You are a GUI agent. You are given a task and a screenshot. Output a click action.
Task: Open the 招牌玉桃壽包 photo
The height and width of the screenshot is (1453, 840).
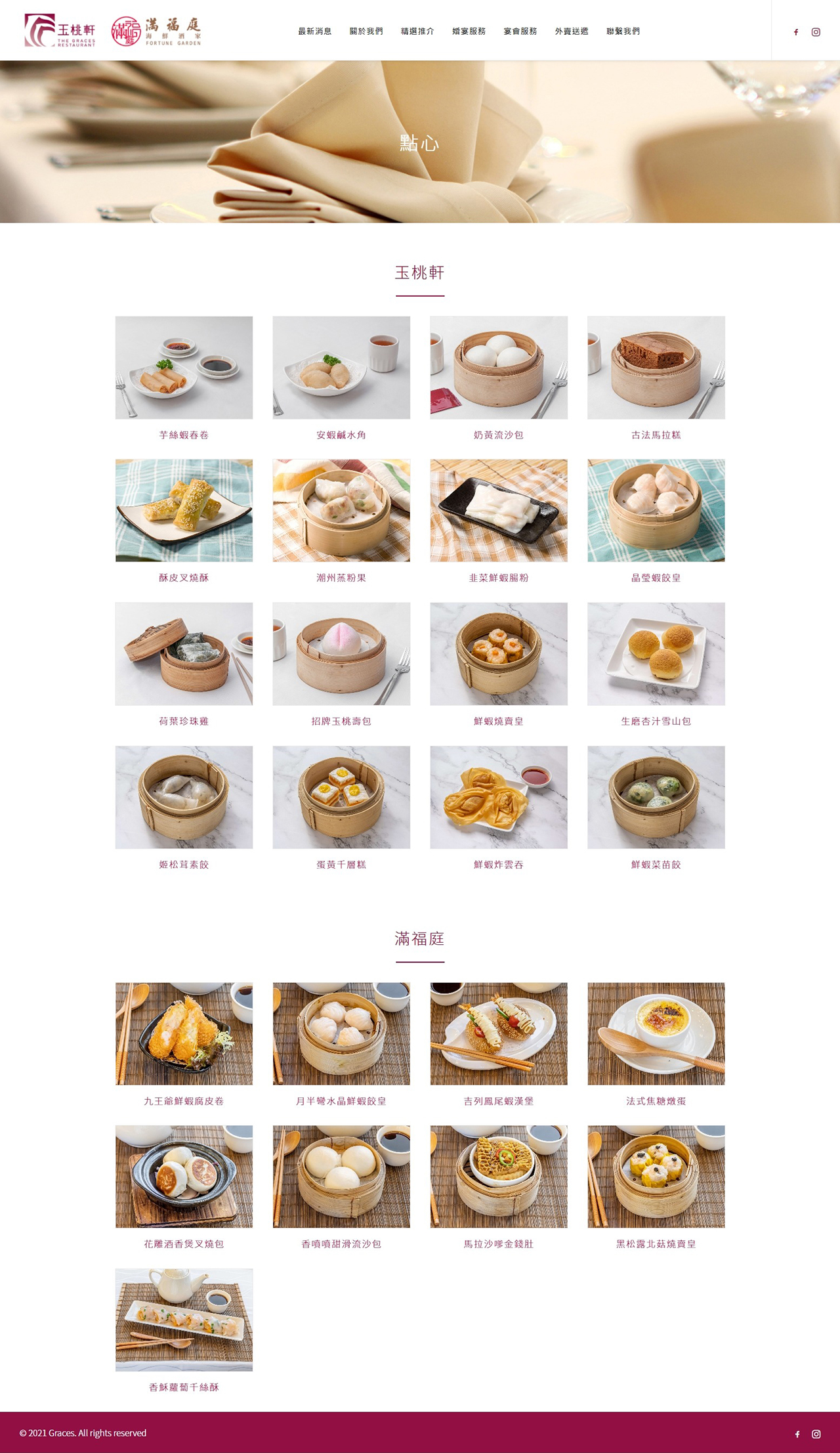(x=341, y=654)
